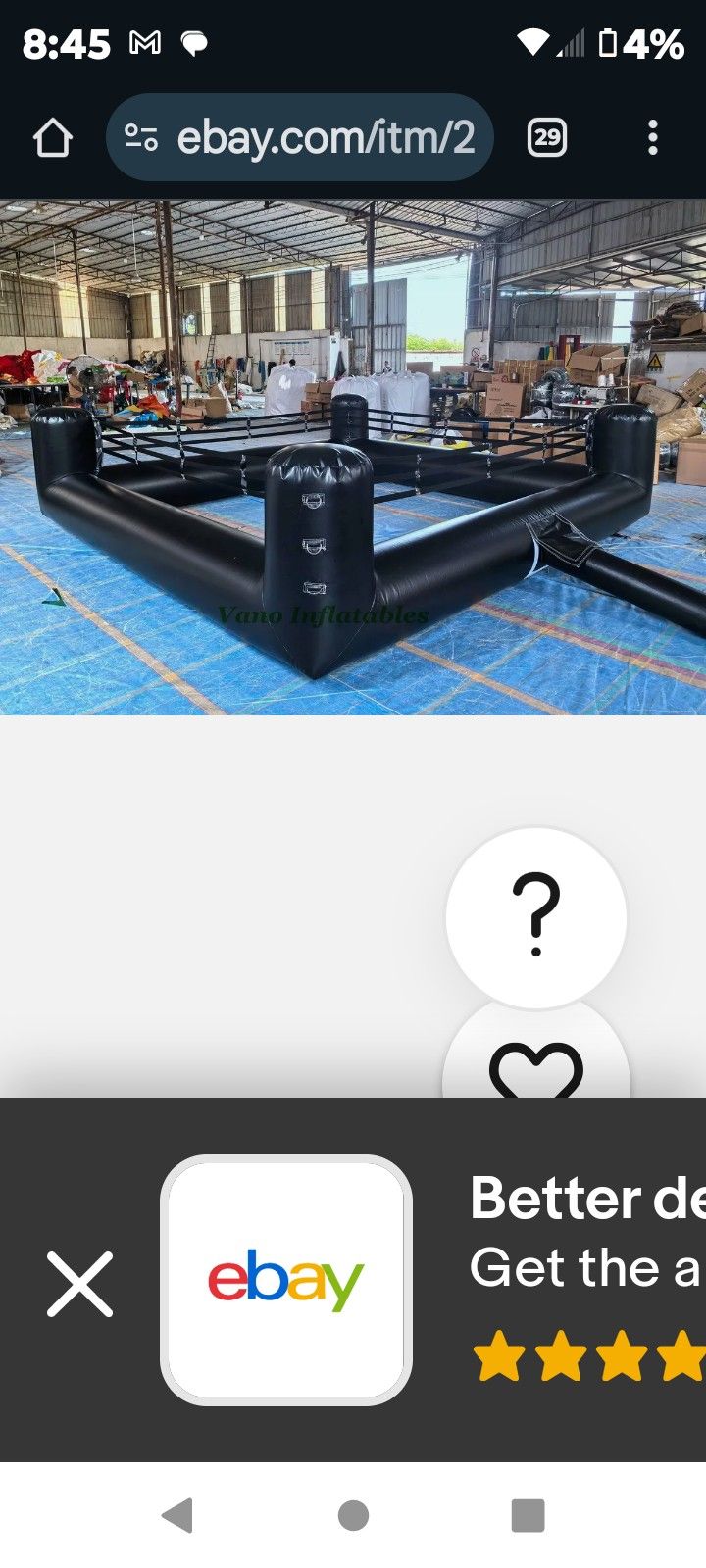
Task: Tap the chat bubble notification icon
Action: click(197, 41)
